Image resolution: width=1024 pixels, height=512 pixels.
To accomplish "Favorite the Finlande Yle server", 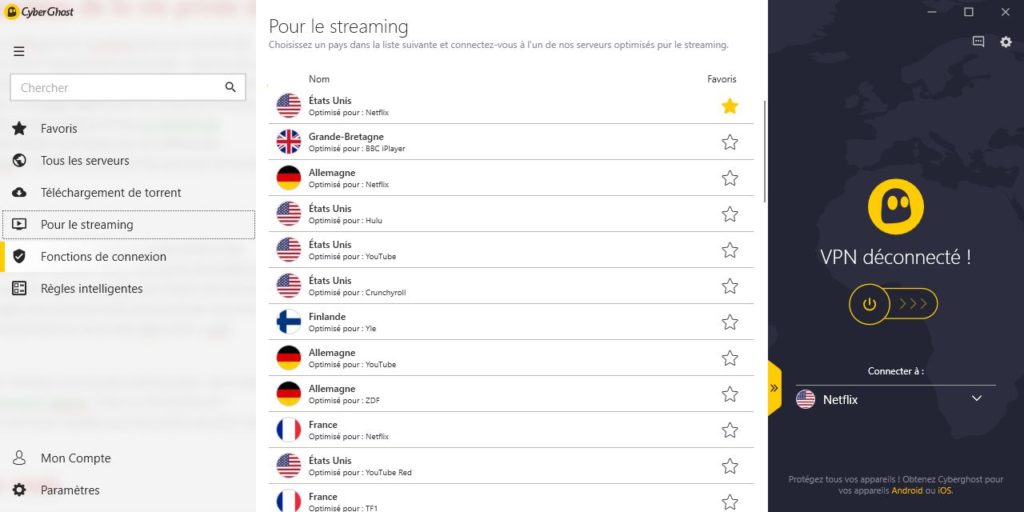I will pyautogui.click(x=730, y=322).
